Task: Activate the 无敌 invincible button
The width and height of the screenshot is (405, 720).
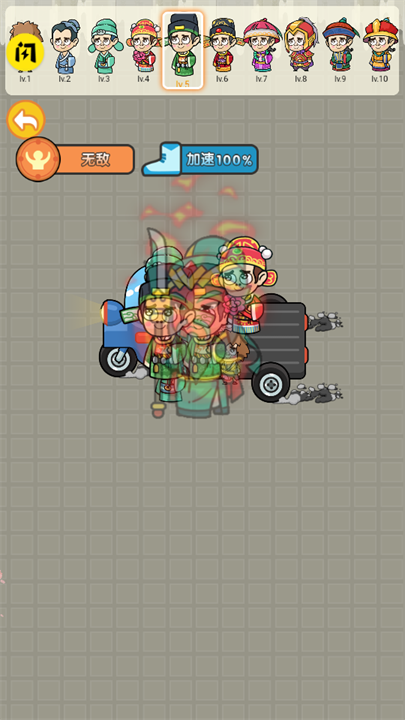Action: click(x=75, y=159)
